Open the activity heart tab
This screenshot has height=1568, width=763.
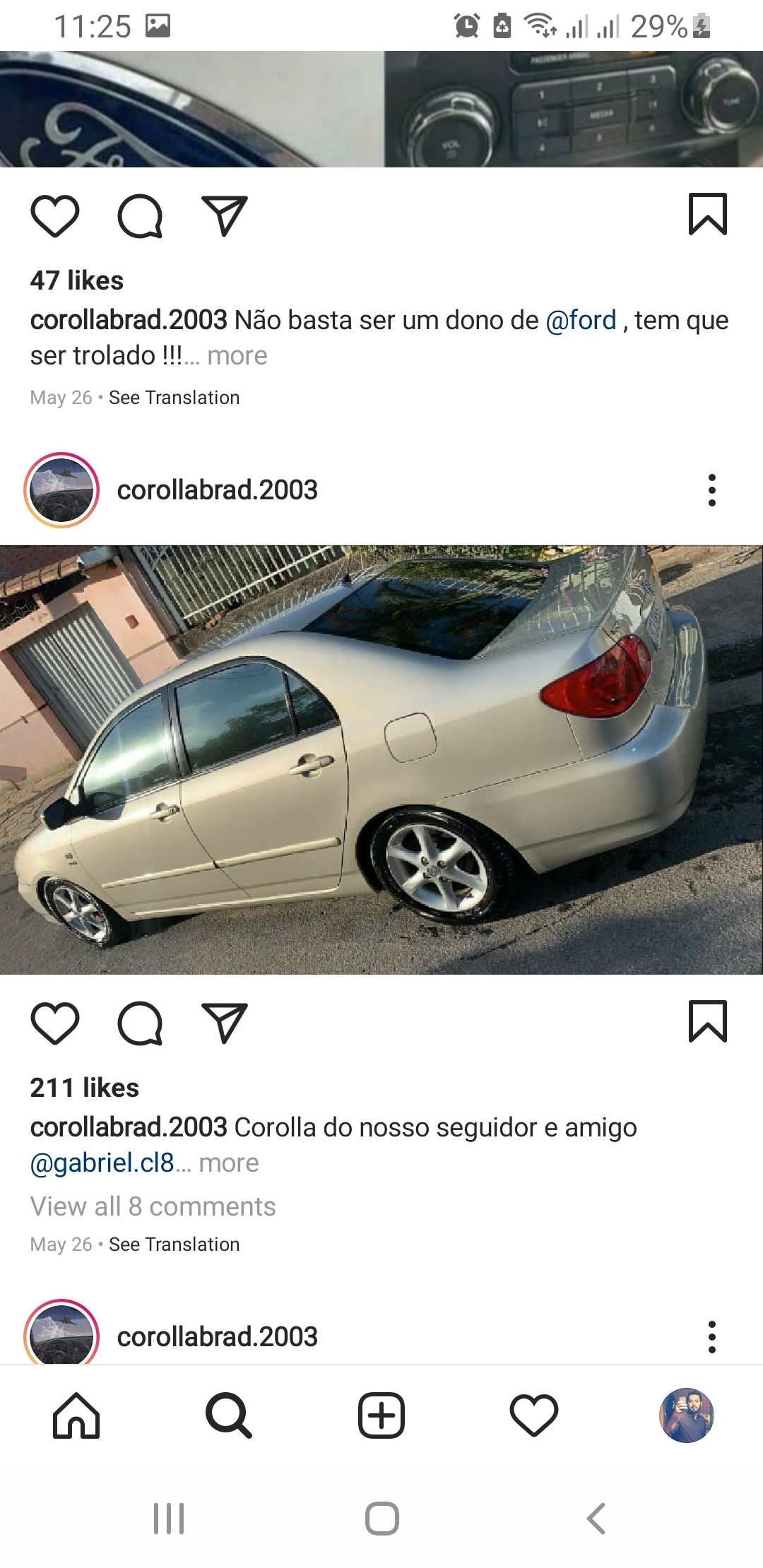click(x=534, y=1415)
